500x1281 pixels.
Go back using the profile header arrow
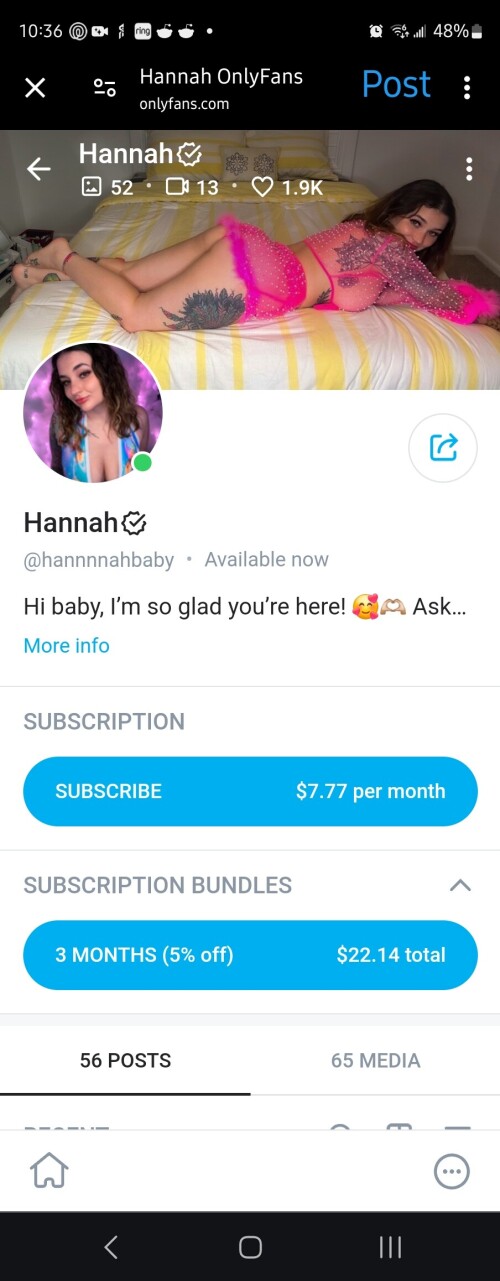click(x=38, y=170)
